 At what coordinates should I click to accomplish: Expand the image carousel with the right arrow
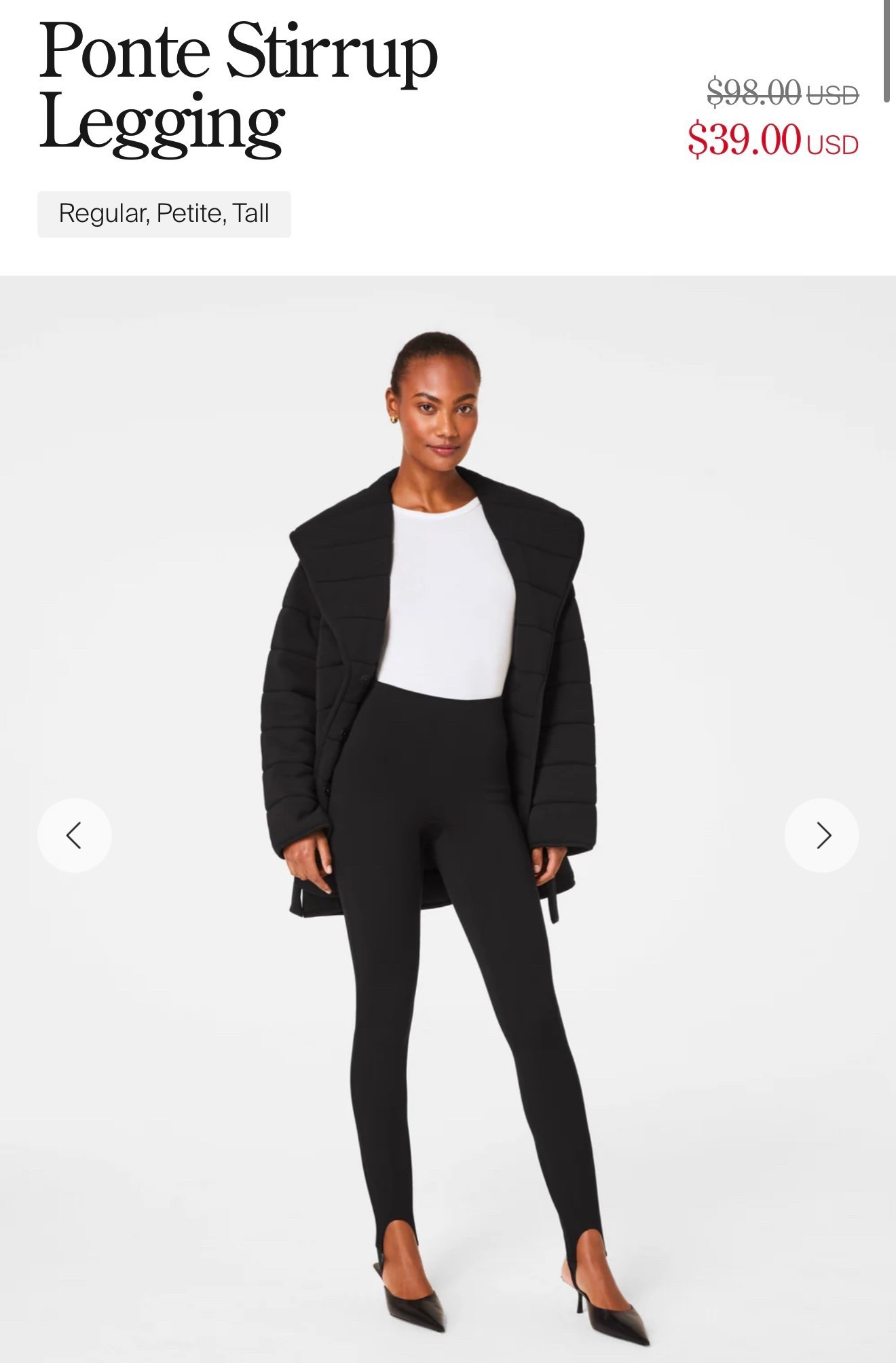(x=821, y=835)
